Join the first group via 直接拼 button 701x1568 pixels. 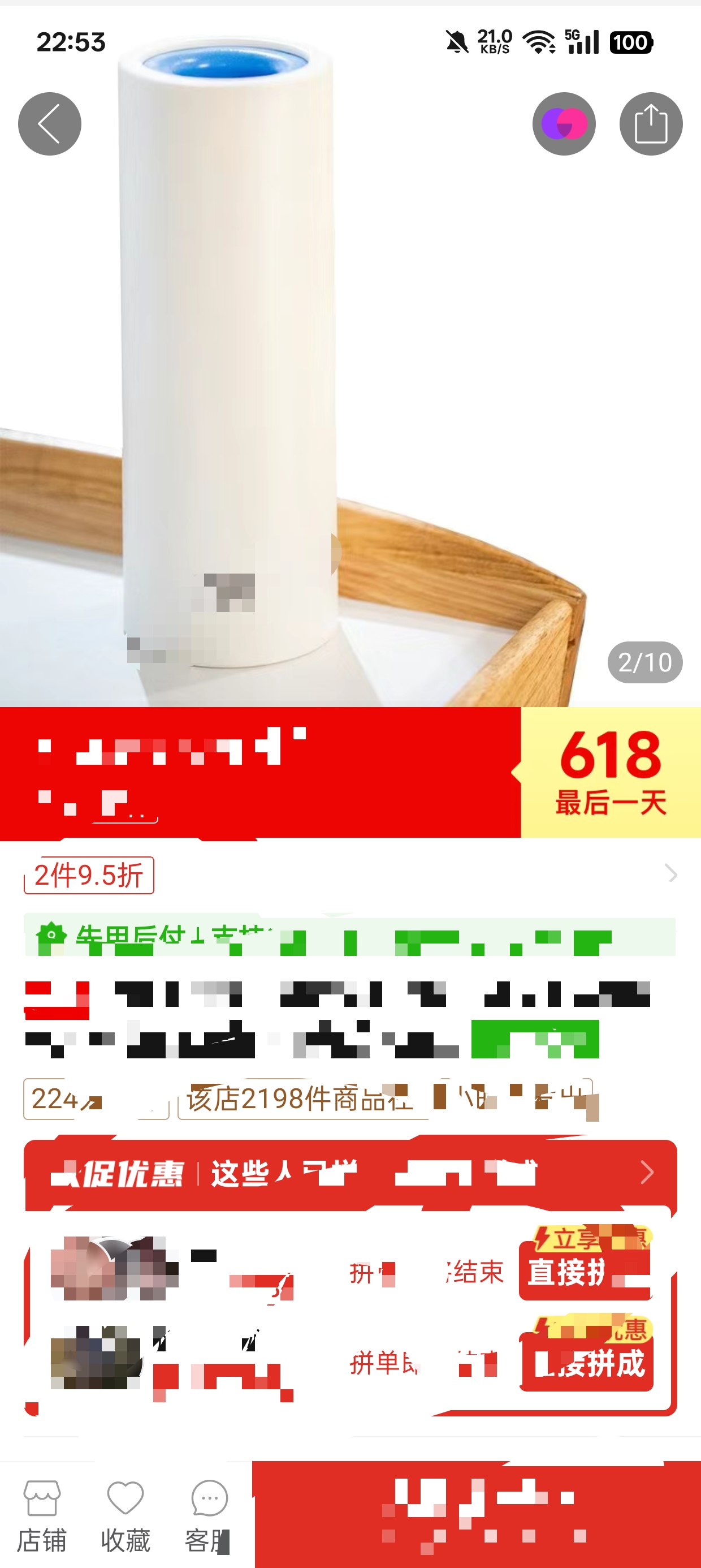coord(585,1272)
